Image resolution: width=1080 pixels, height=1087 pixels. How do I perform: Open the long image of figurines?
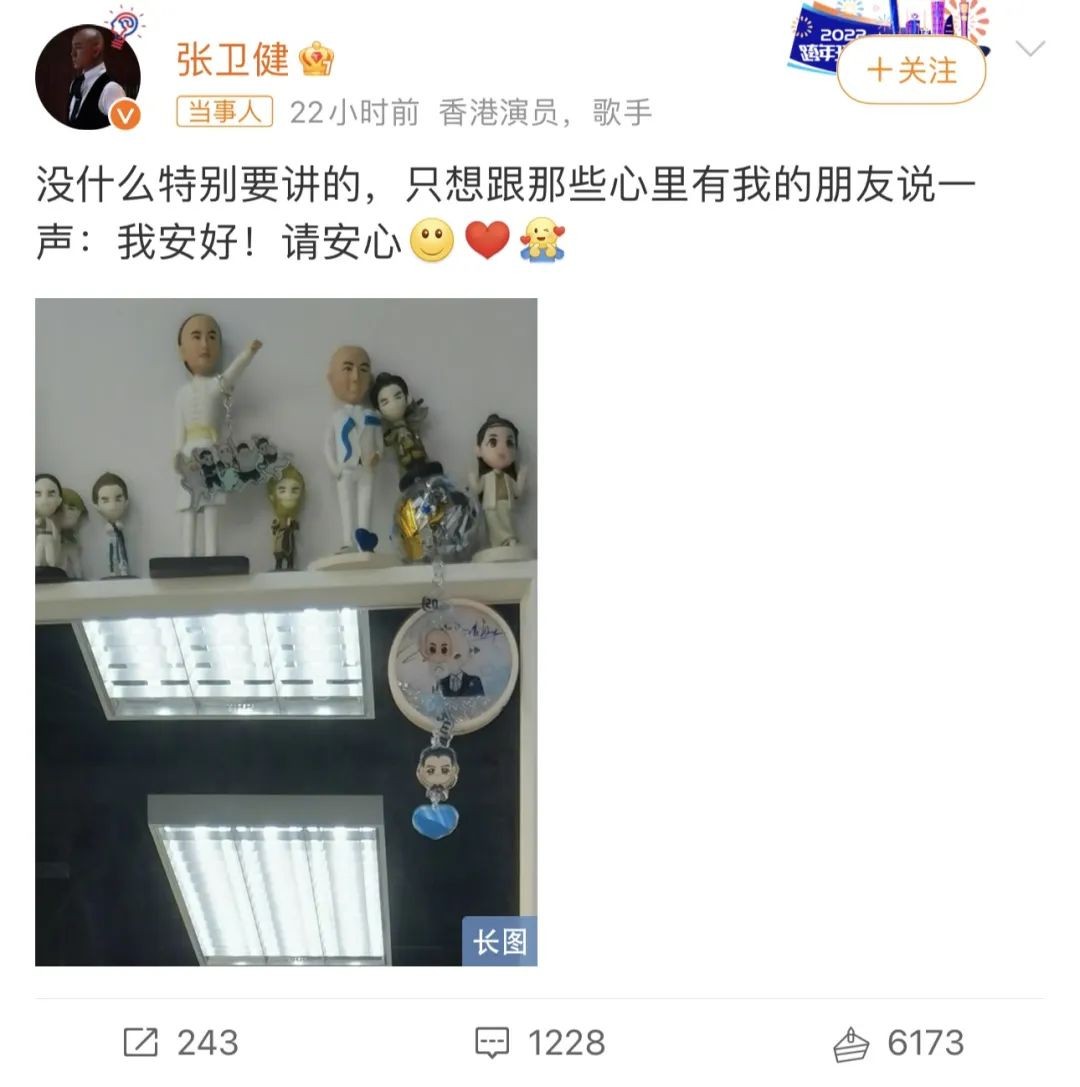[x=286, y=631]
